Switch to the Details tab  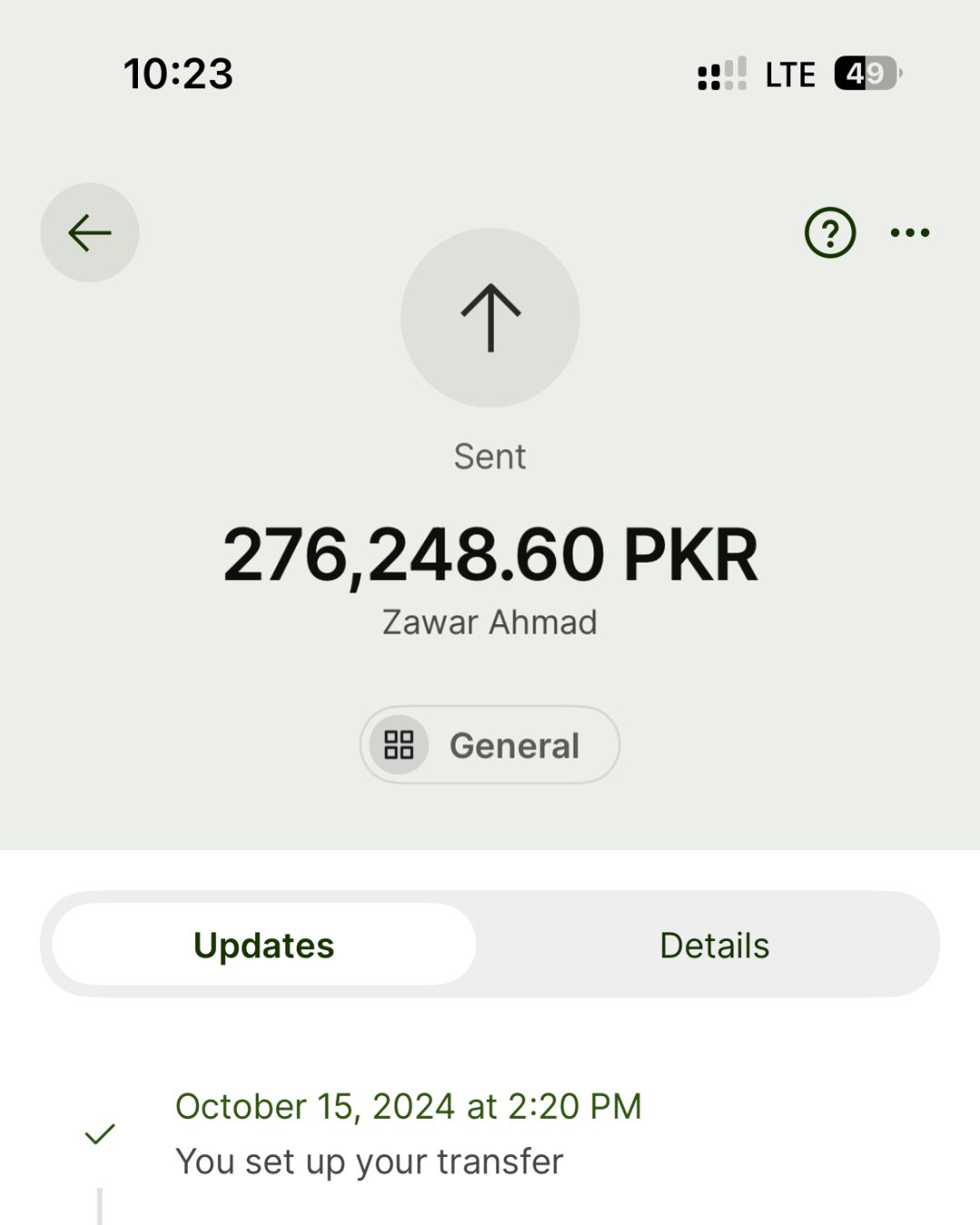point(714,945)
